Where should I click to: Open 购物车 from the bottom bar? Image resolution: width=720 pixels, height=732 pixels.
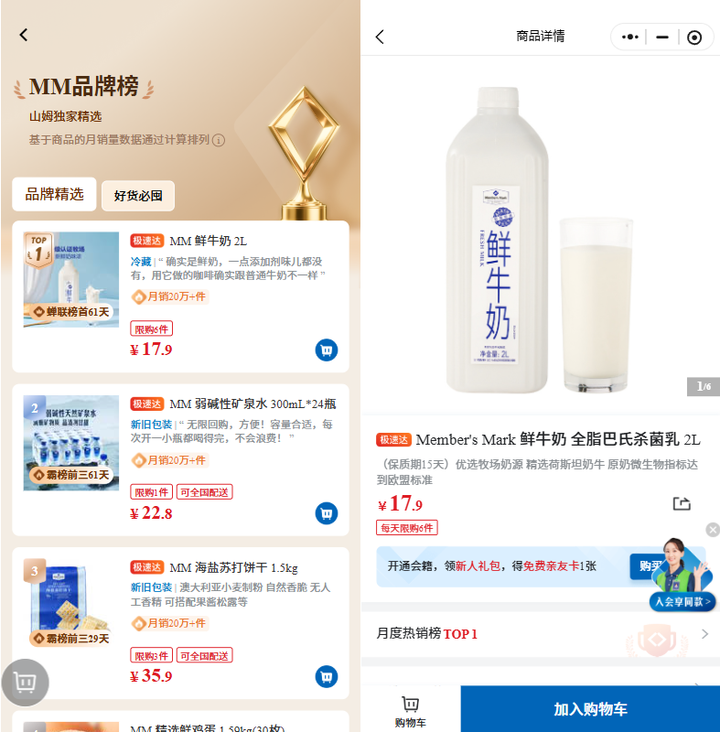pyautogui.click(x=410, y=710)
